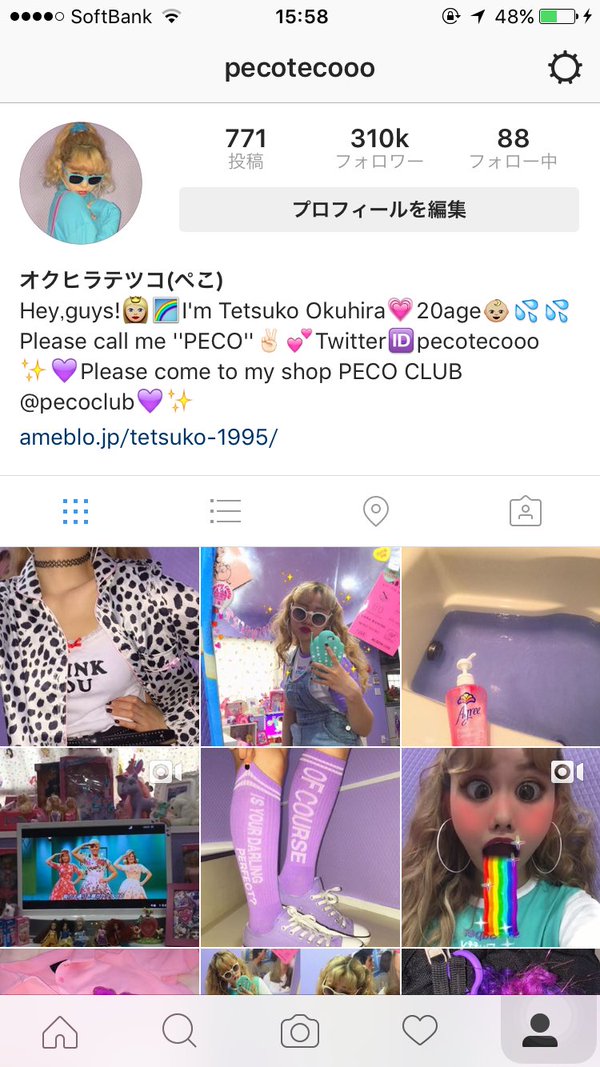This screenshot has width=600, height=1067.
Task: Enlarge the profile picture
Action: (x=81, y=184)
